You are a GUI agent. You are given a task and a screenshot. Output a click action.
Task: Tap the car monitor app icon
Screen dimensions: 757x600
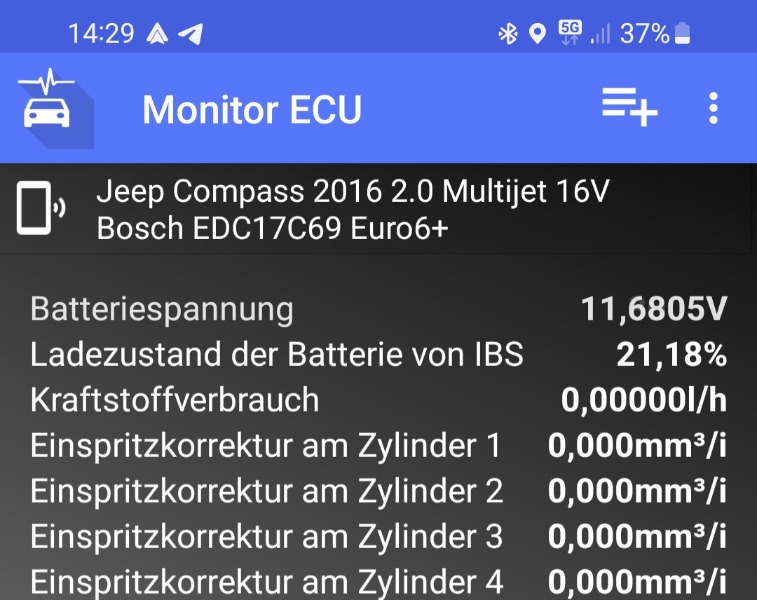(x=48, y=108)
